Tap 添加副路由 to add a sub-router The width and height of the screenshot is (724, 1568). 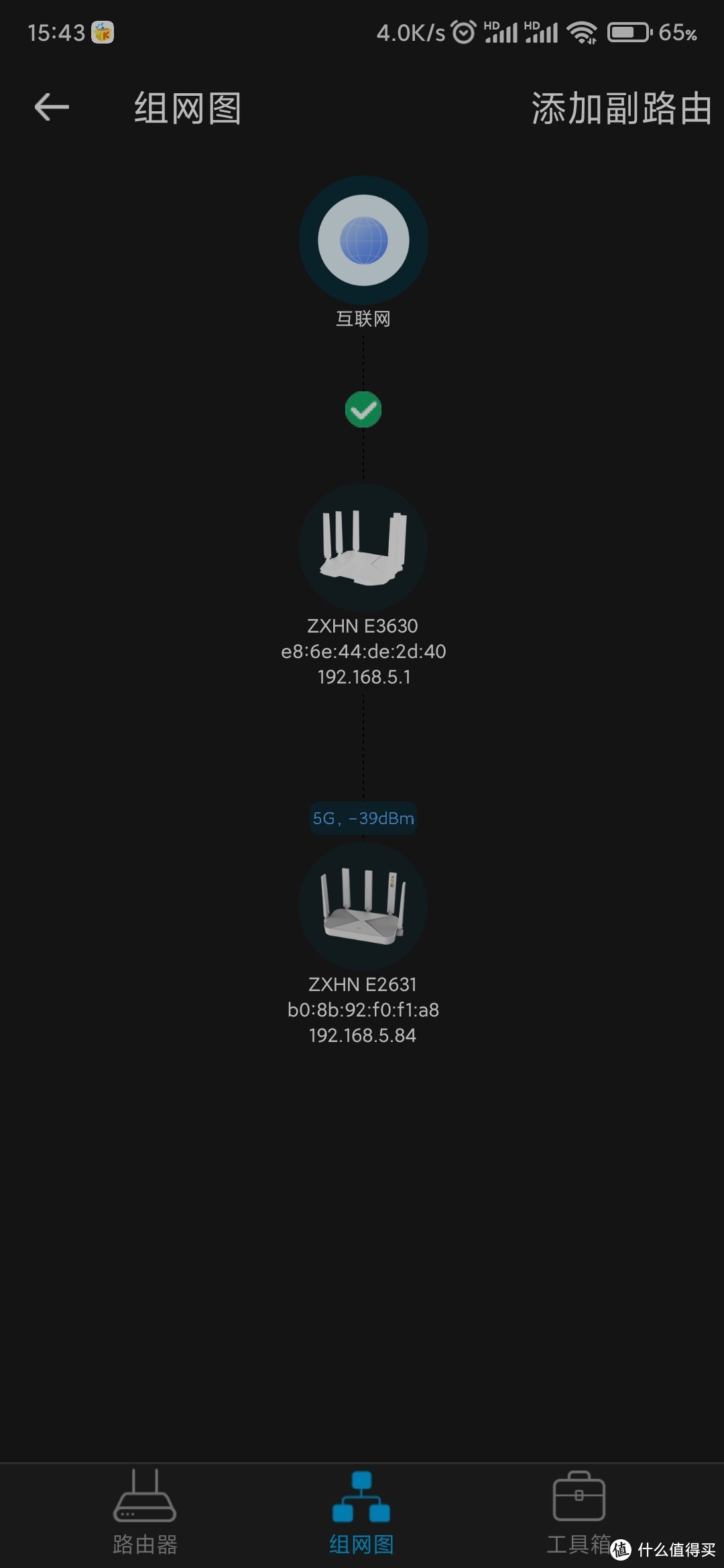coord(621,109)
